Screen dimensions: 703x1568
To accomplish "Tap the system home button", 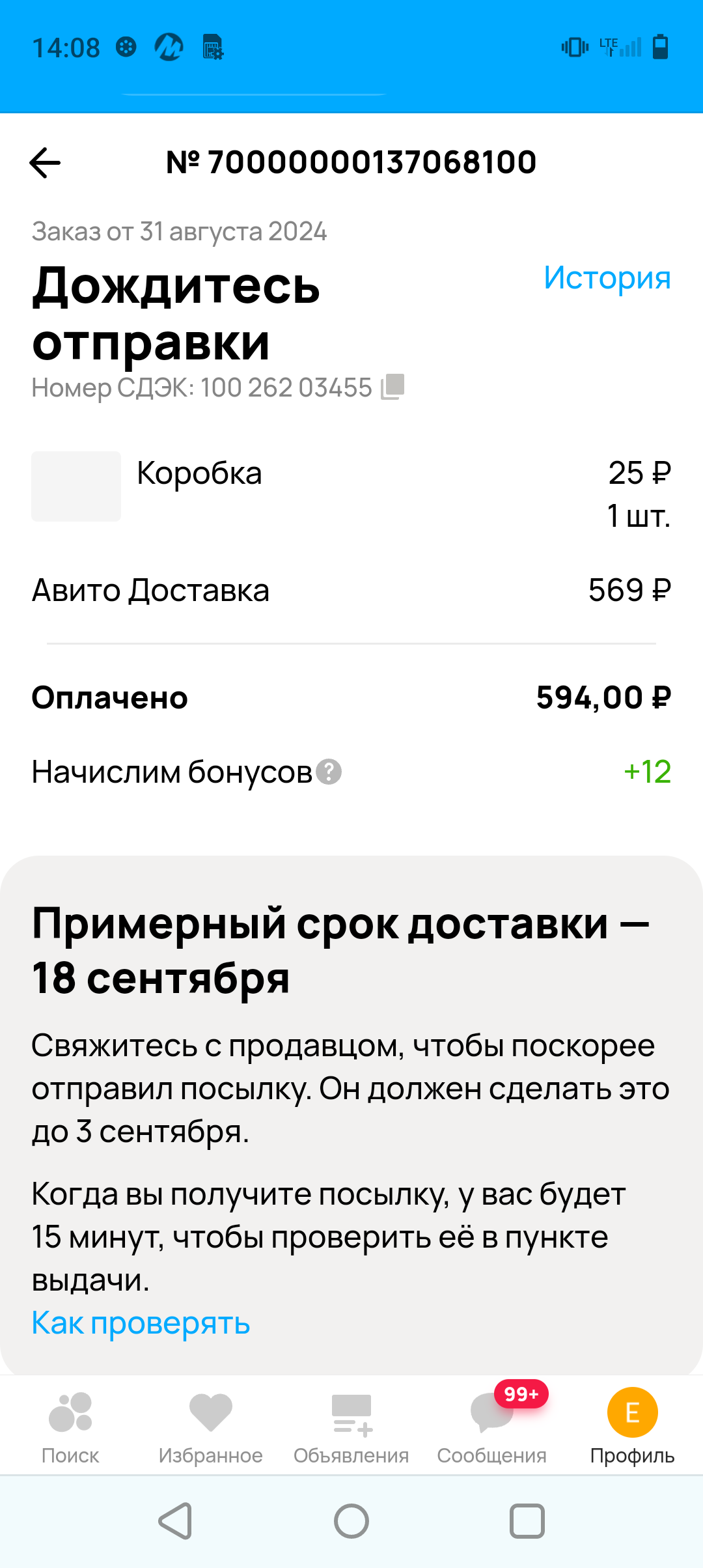I will pyautogui.click(x=351, y=1521).
